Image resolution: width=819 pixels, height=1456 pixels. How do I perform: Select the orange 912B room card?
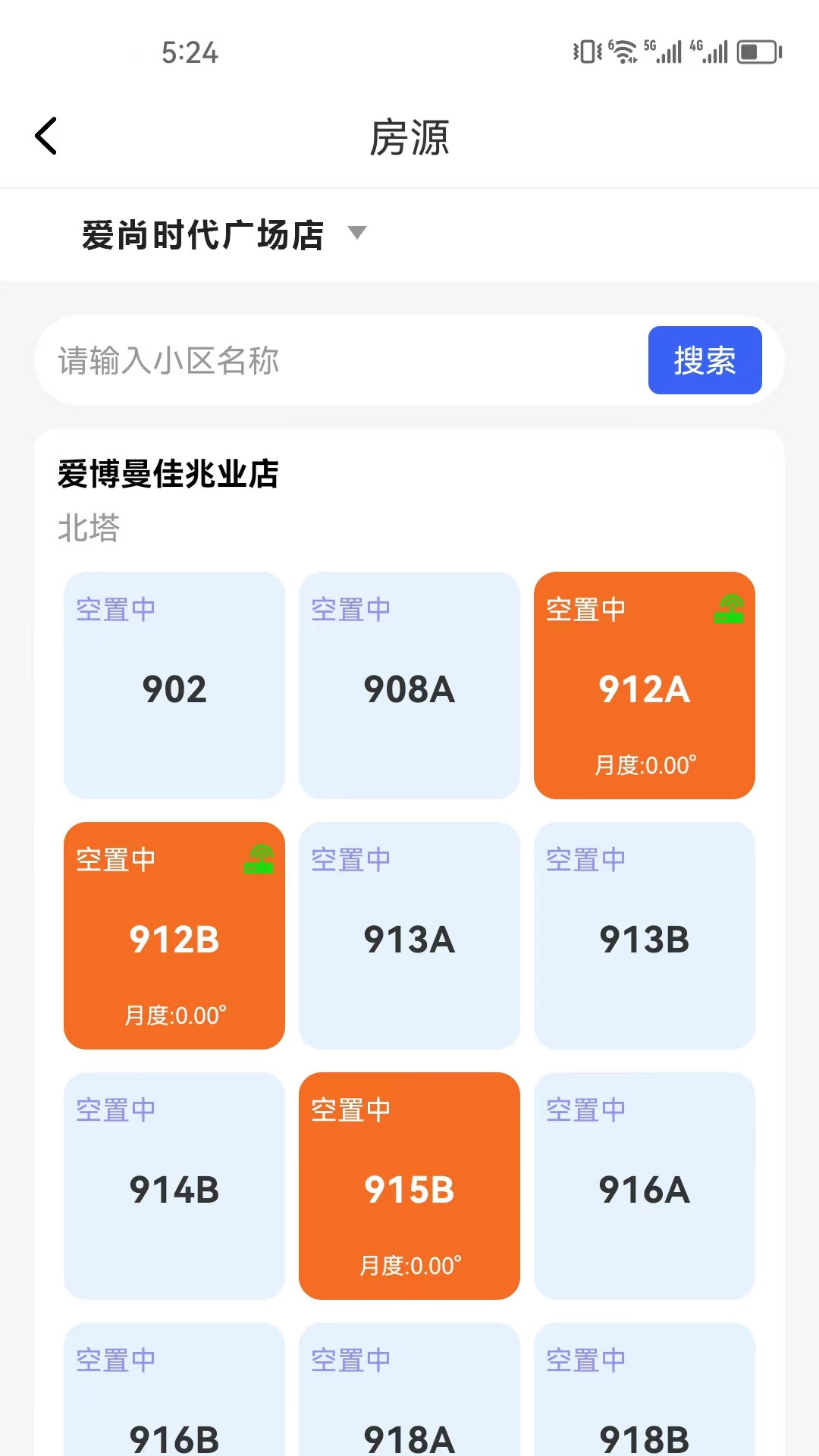(x=174, y=936)
